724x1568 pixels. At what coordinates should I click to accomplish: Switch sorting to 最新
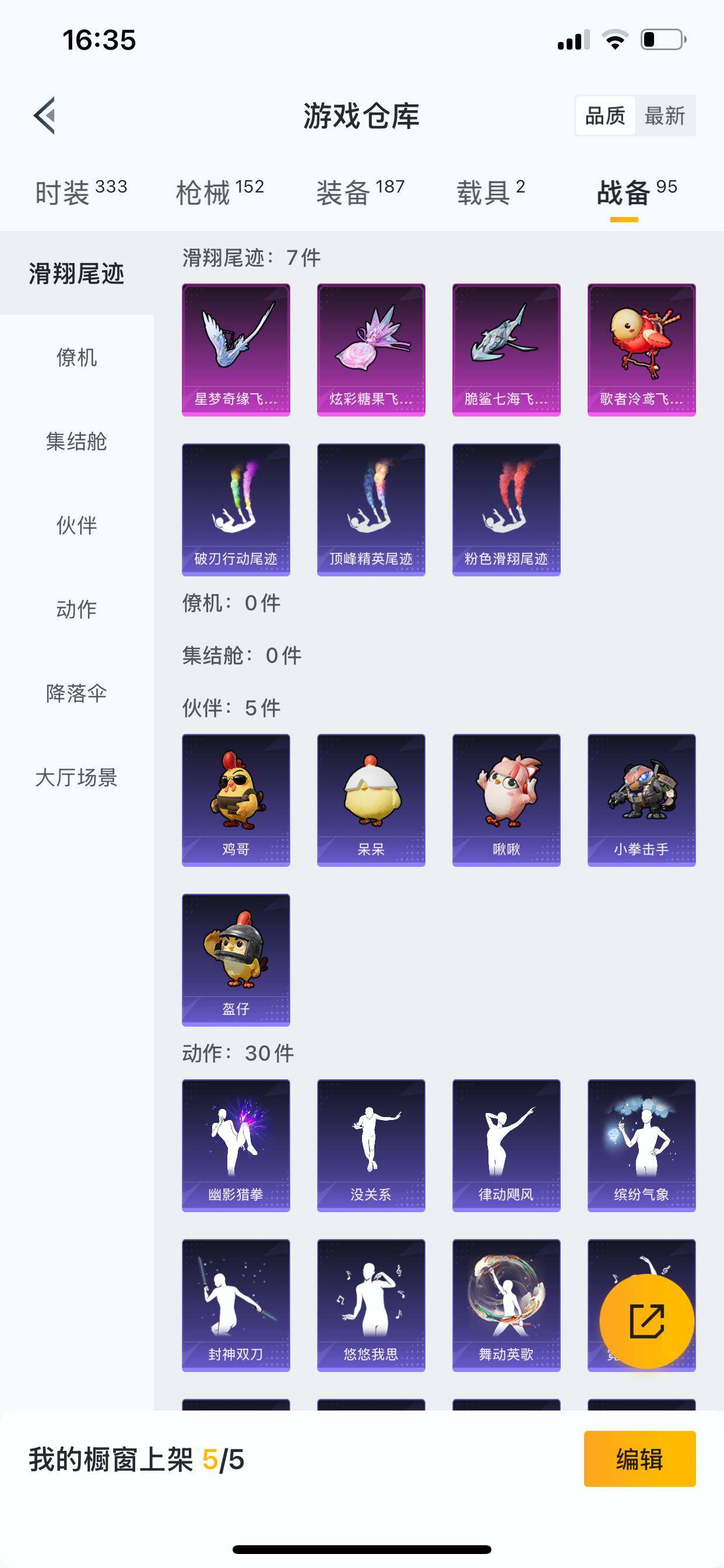pyautogui.click(x=665, y=115)
